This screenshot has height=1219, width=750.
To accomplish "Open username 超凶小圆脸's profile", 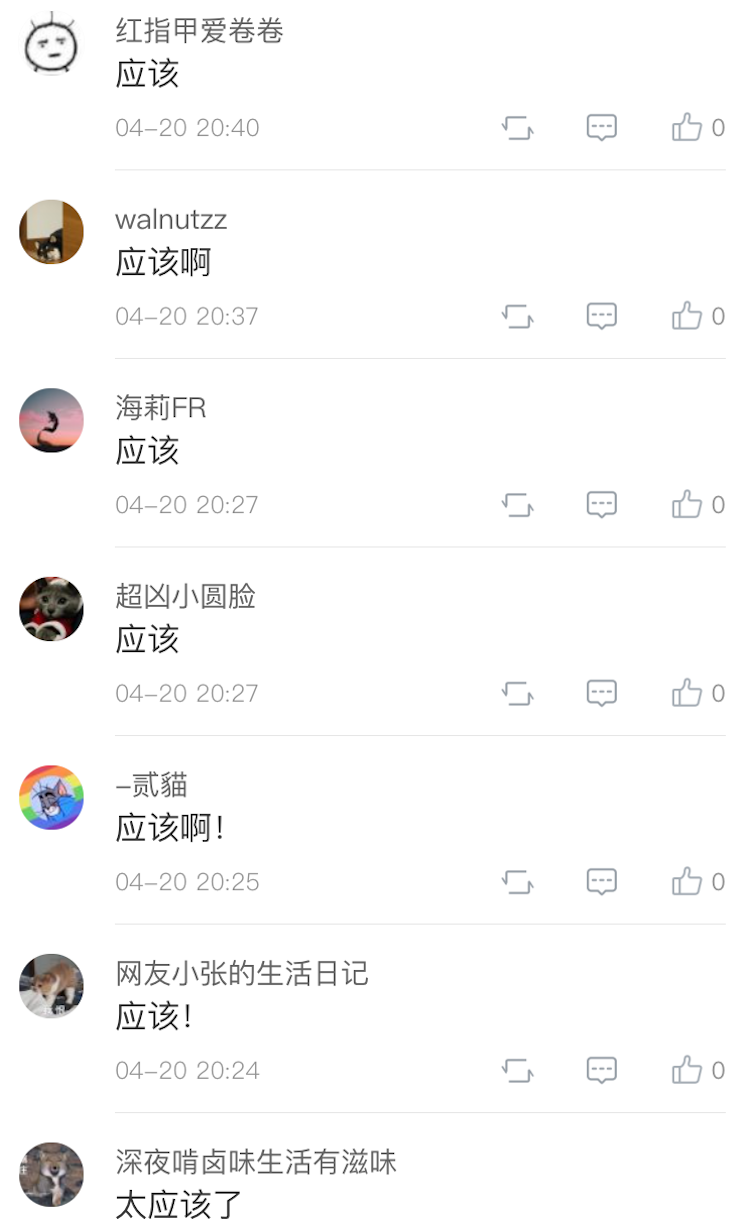I will (x=186, y=597).
